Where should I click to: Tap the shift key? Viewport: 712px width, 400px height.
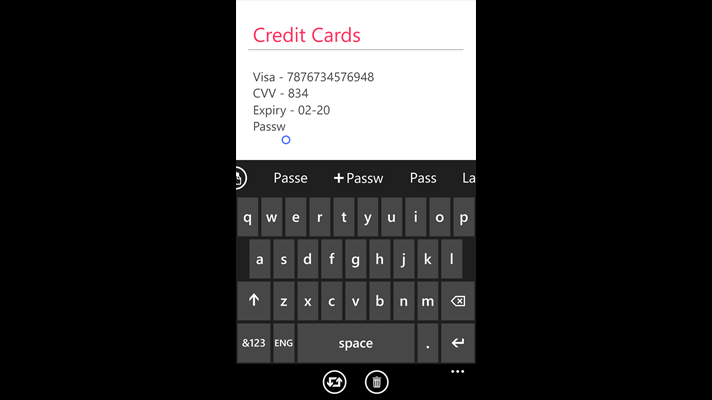[x=254, y=300]
